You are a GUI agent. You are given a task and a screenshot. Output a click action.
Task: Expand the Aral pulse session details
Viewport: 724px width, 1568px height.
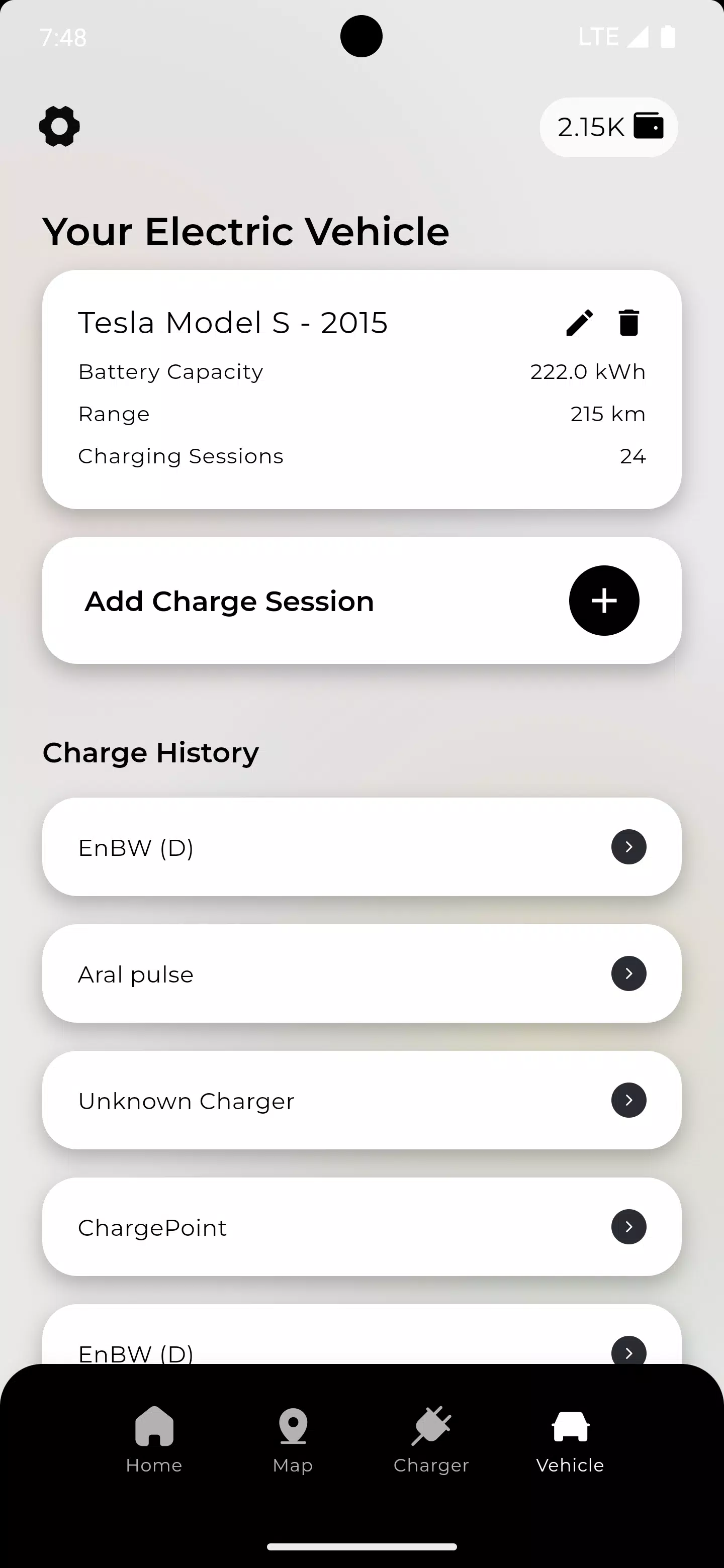click(628, 973)
